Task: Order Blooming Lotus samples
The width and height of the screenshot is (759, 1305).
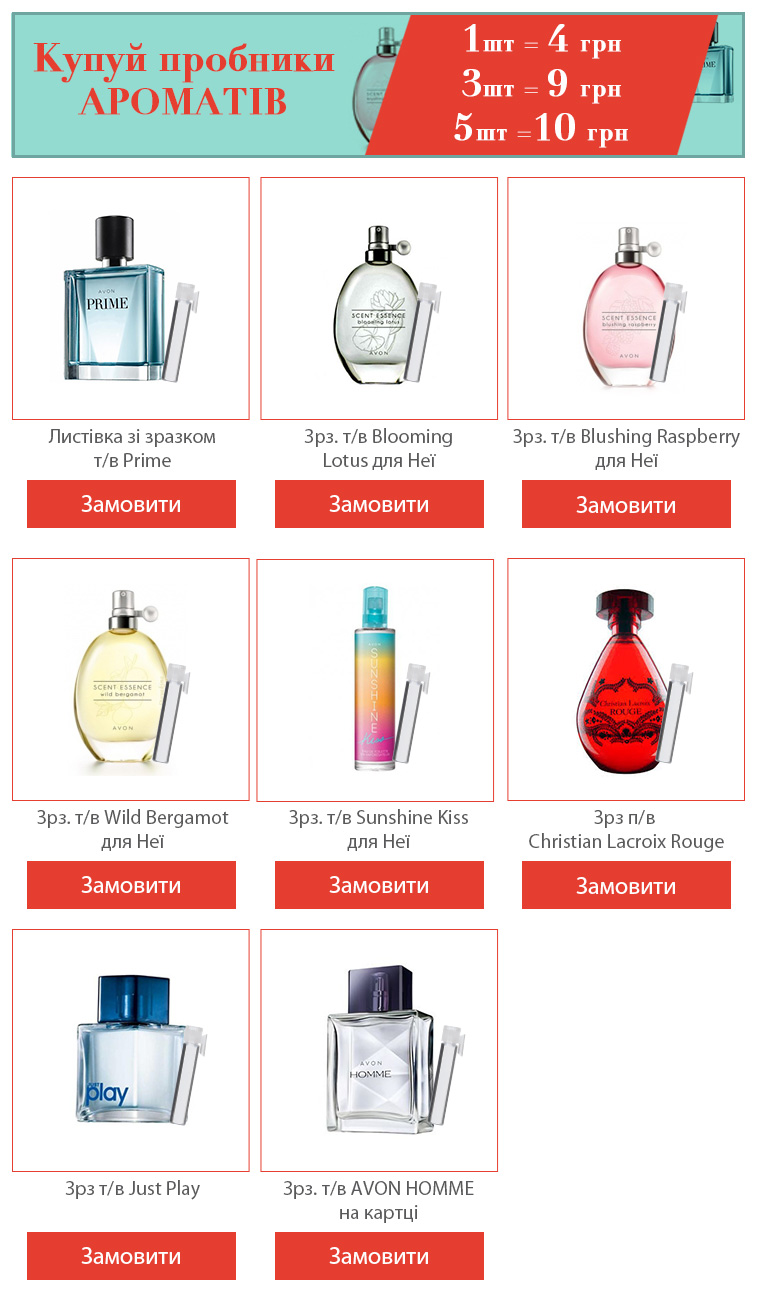Action: (379, 504)
